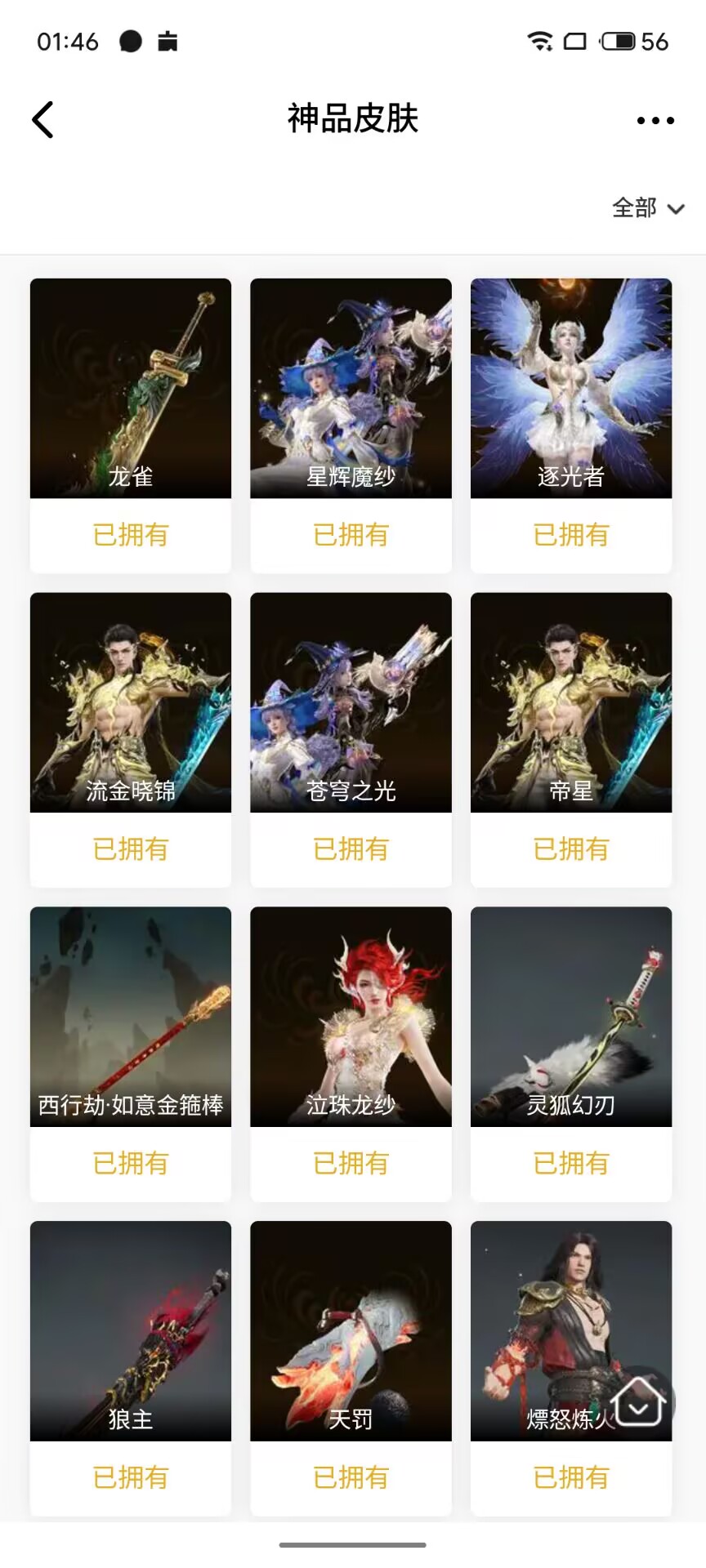
Task: Open the 西行劫·如意金箍棒 skin
Action: tap(131, 1017)
